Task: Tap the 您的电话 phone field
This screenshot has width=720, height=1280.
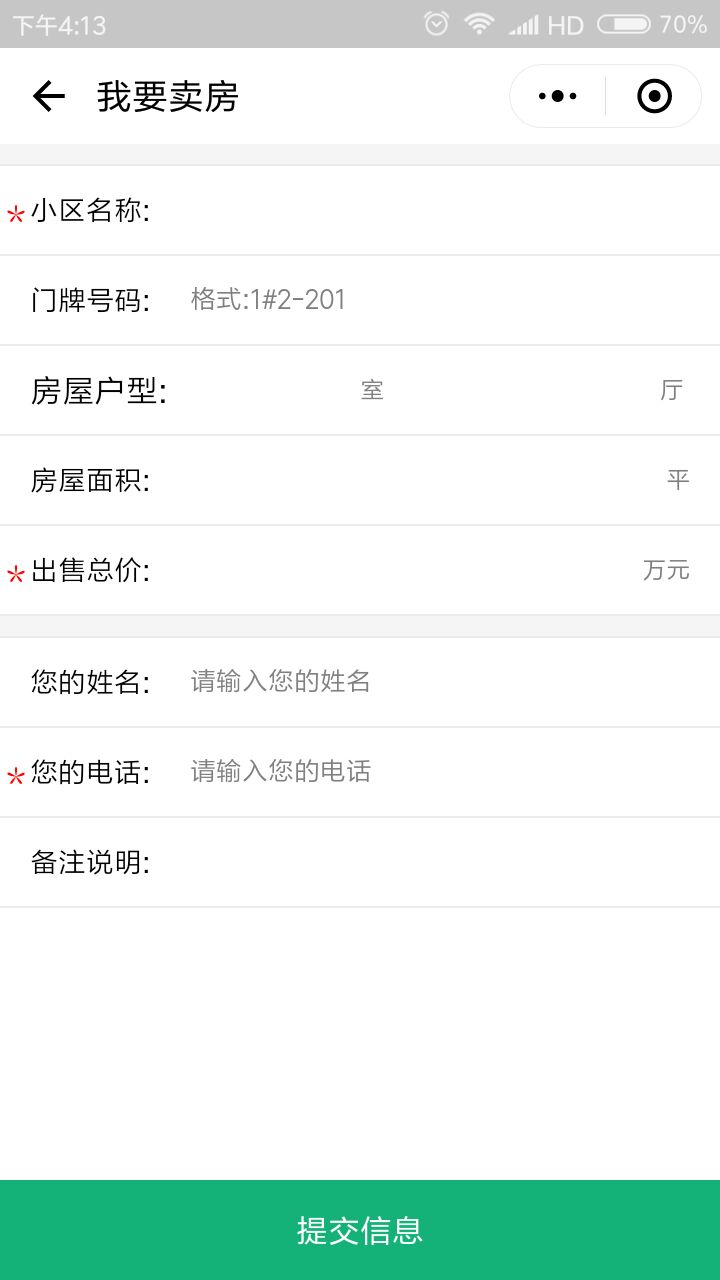Action: click(x=440, y=772)
